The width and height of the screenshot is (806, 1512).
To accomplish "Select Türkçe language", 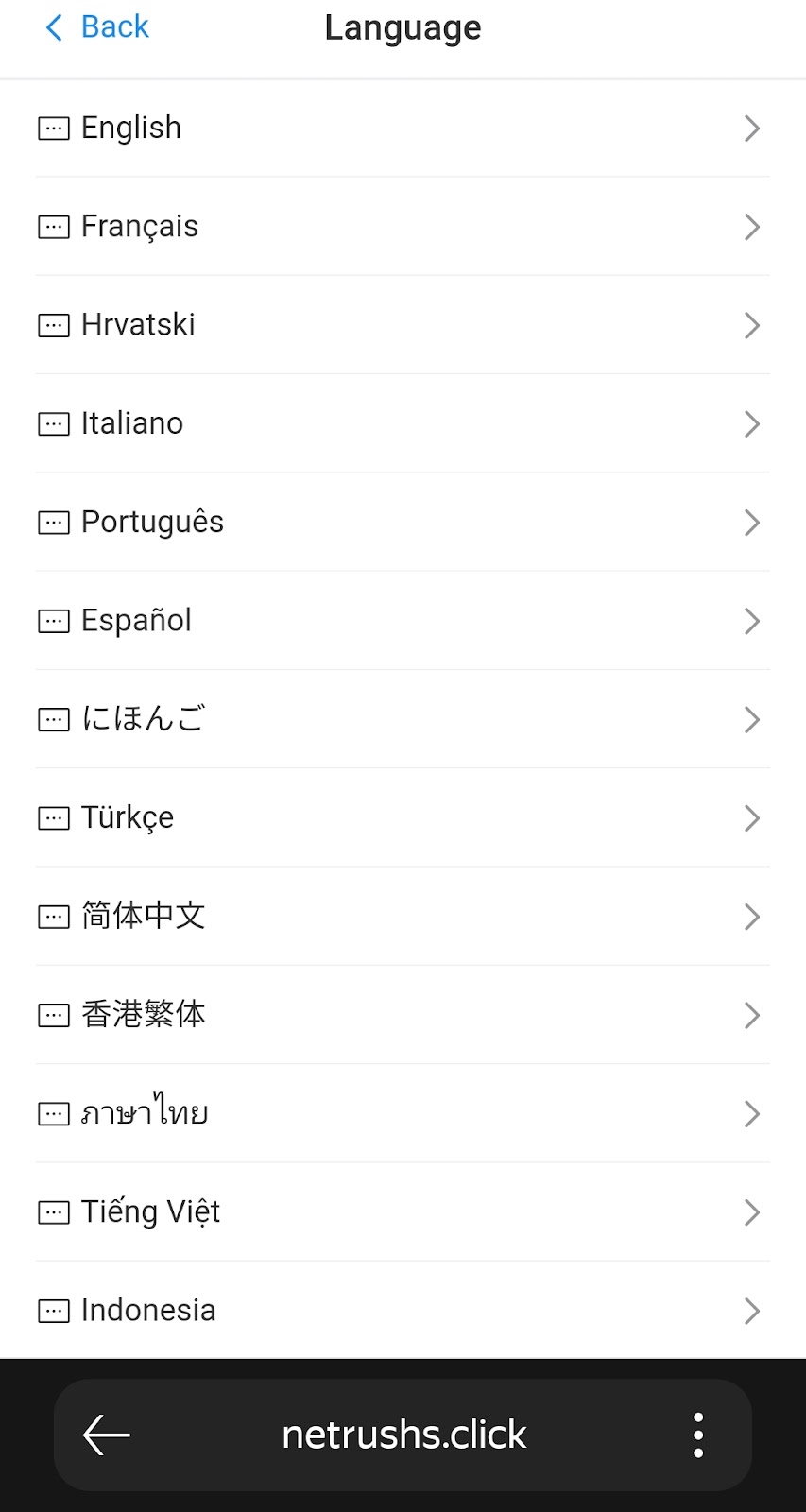I will click(x=403, y=817).
